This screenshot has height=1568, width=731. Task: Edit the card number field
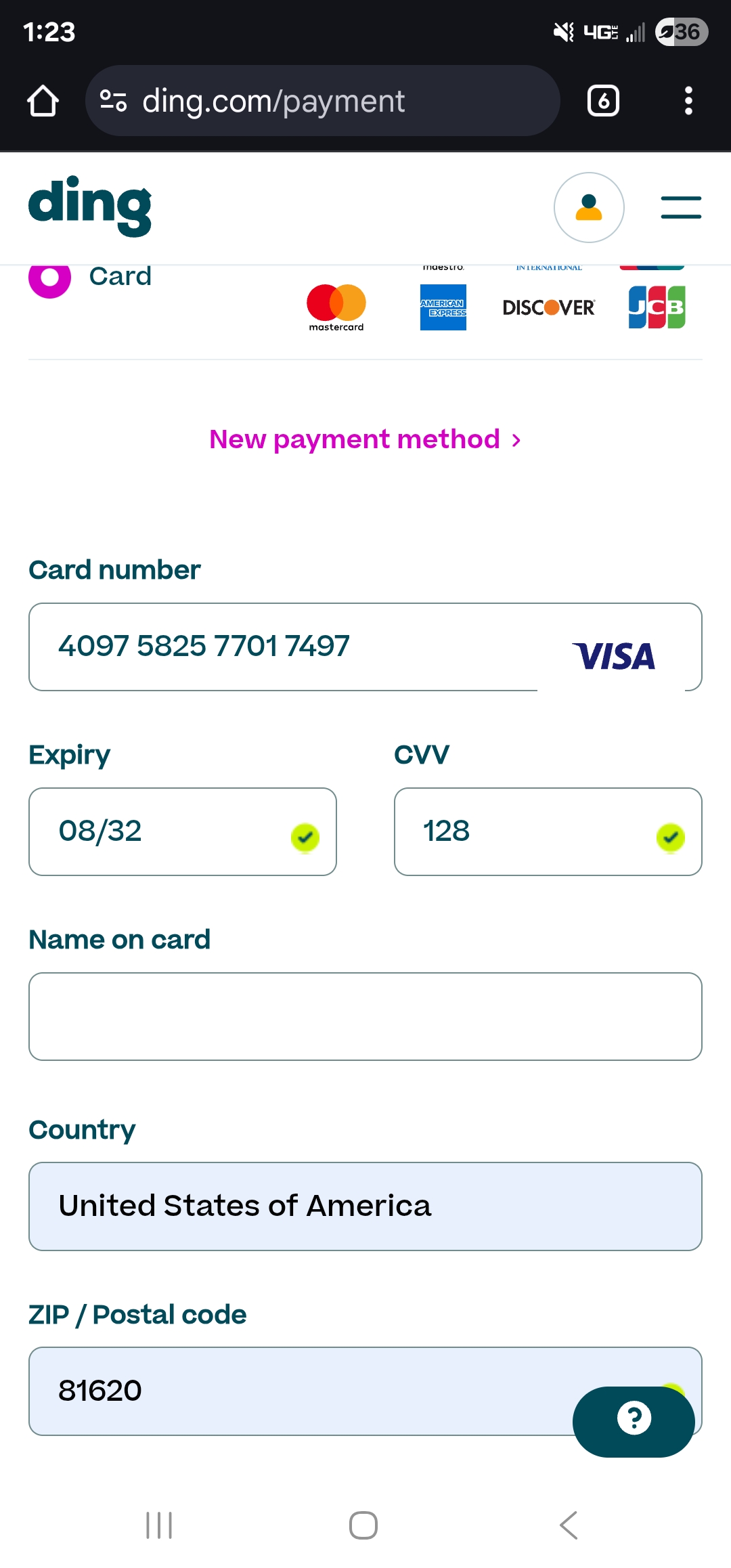[284, 647]
